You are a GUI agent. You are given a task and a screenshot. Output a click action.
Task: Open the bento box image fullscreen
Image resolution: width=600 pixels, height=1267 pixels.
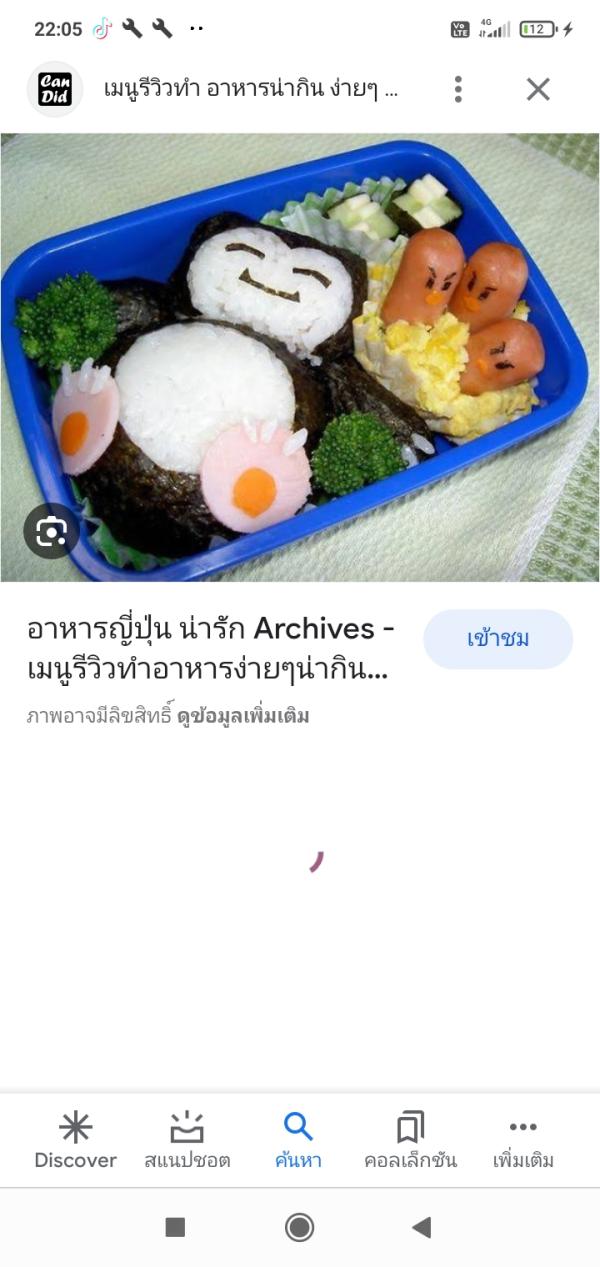(300, 357)
